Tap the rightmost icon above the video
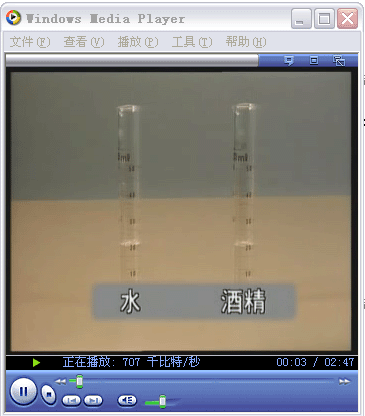365x416 pixels. [x=339, y=61]
